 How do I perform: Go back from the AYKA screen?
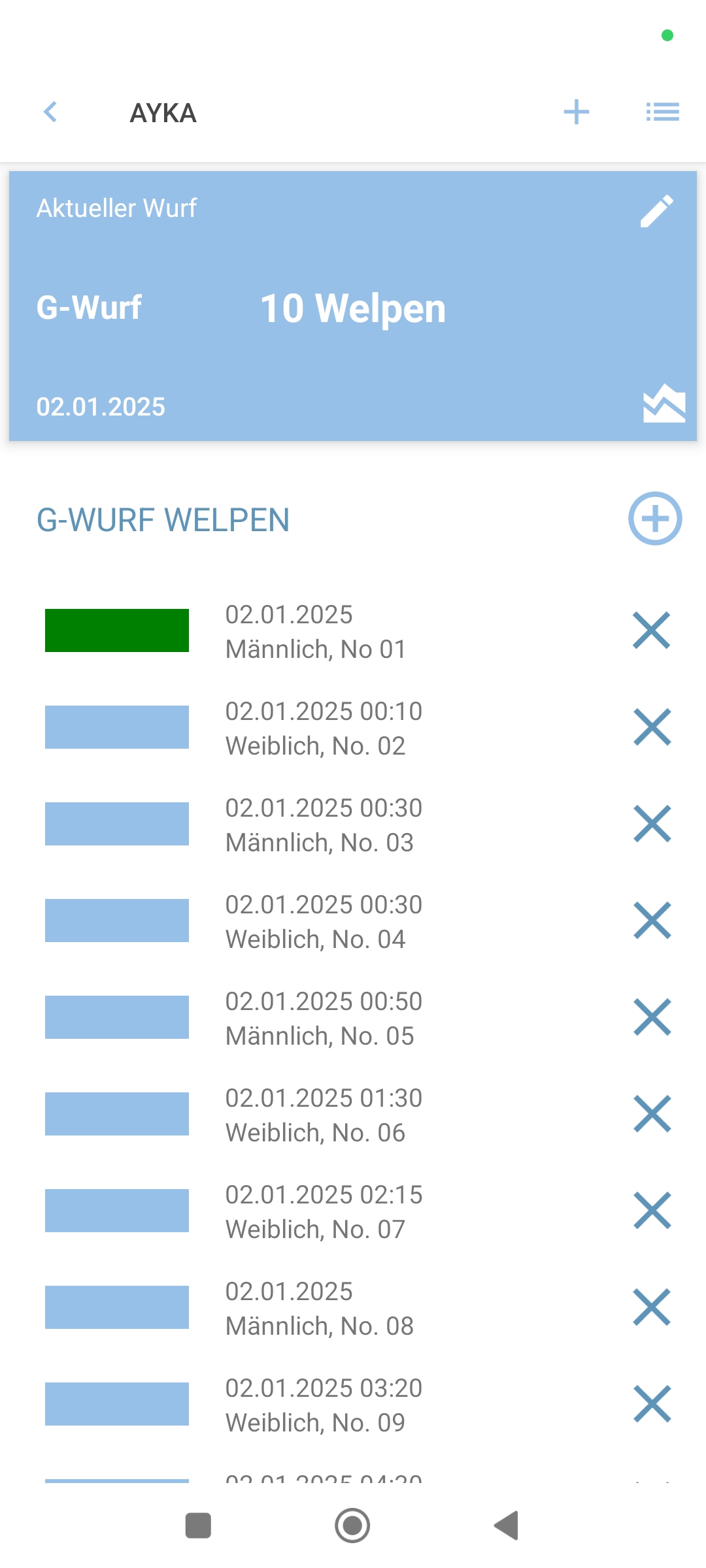tap(50, 112)
